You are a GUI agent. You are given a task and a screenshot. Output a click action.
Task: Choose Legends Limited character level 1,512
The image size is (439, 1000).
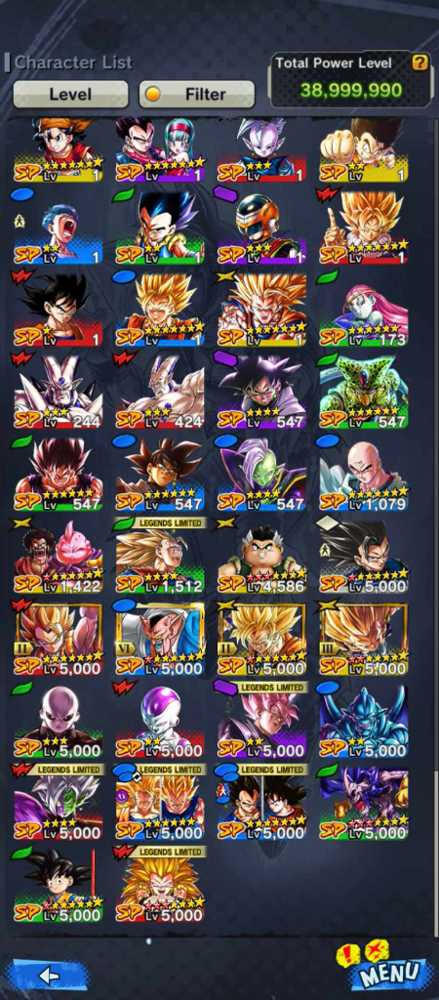(160, 555)
